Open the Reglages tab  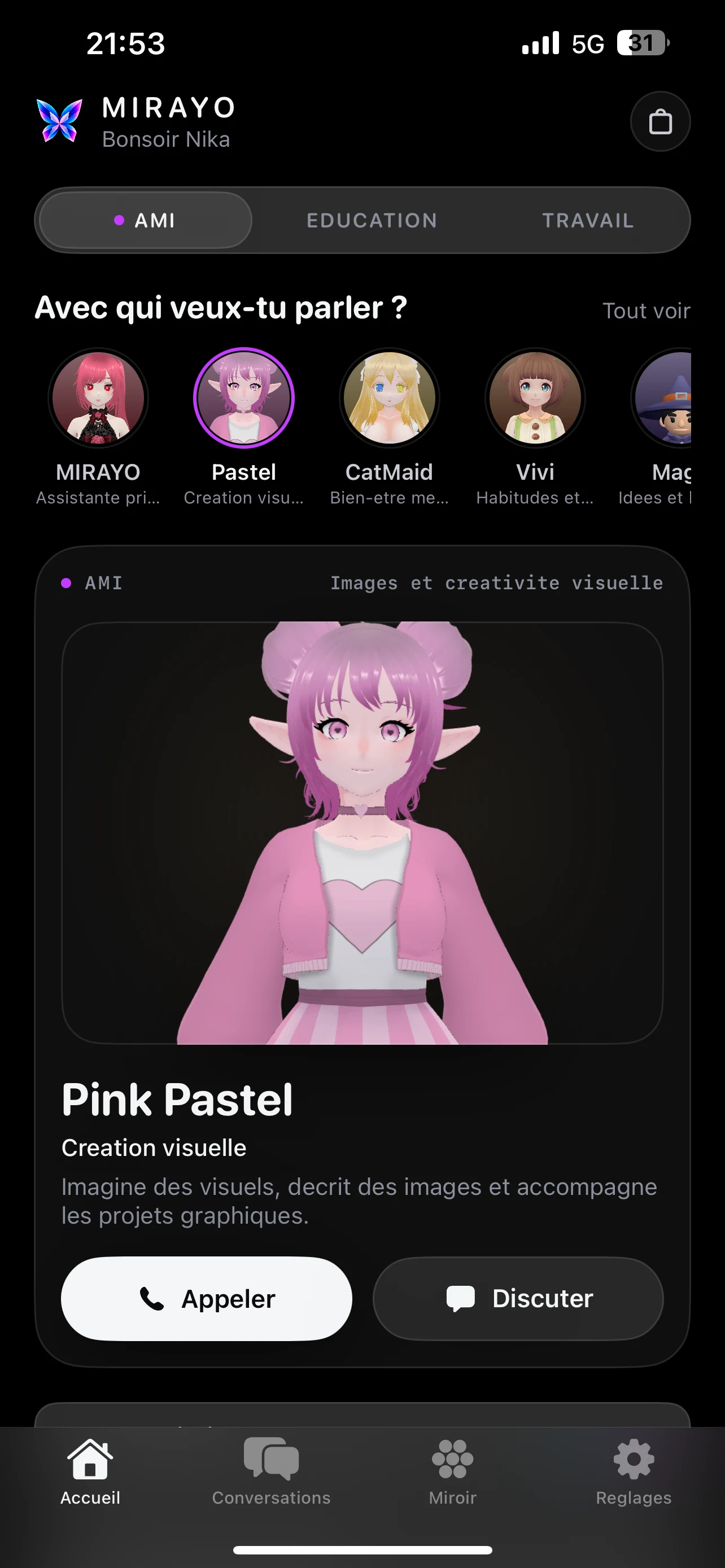tap(633, 1471)
